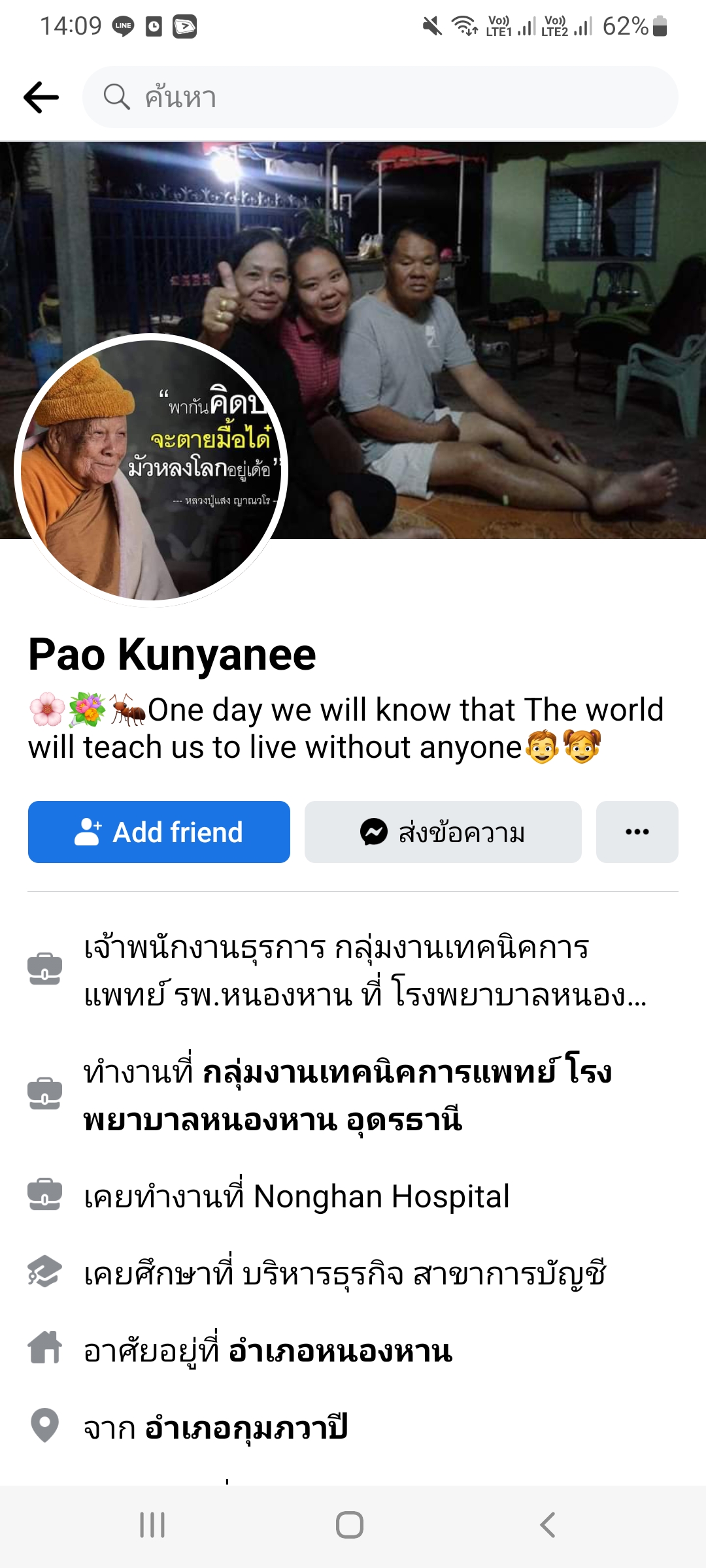
Task: Open workplace กลุ่มงานเทคนิคการแพทย์ โรงพยาบาลหนองหาน อุดรธานี
Action: (346, 1096)
